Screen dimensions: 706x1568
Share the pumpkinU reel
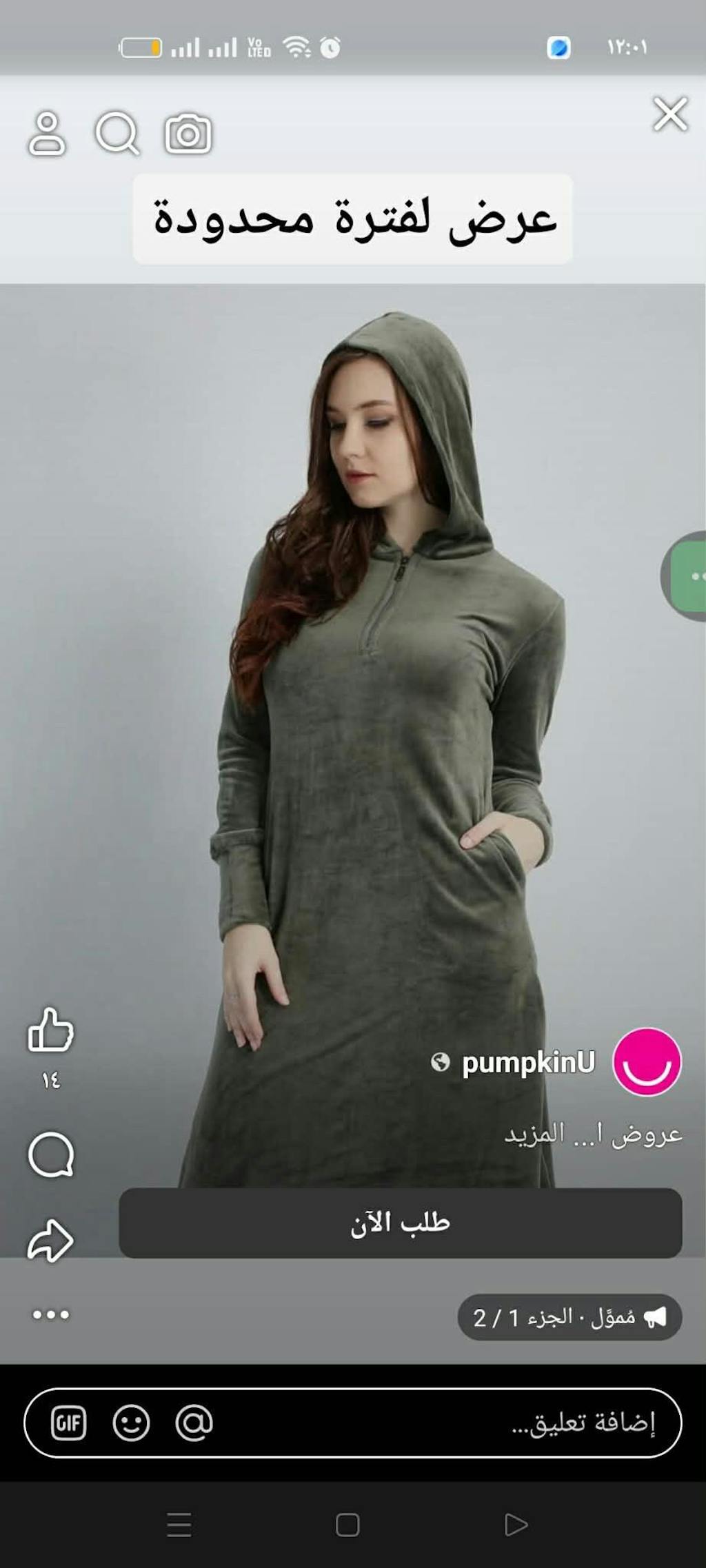click(50, 1241)
